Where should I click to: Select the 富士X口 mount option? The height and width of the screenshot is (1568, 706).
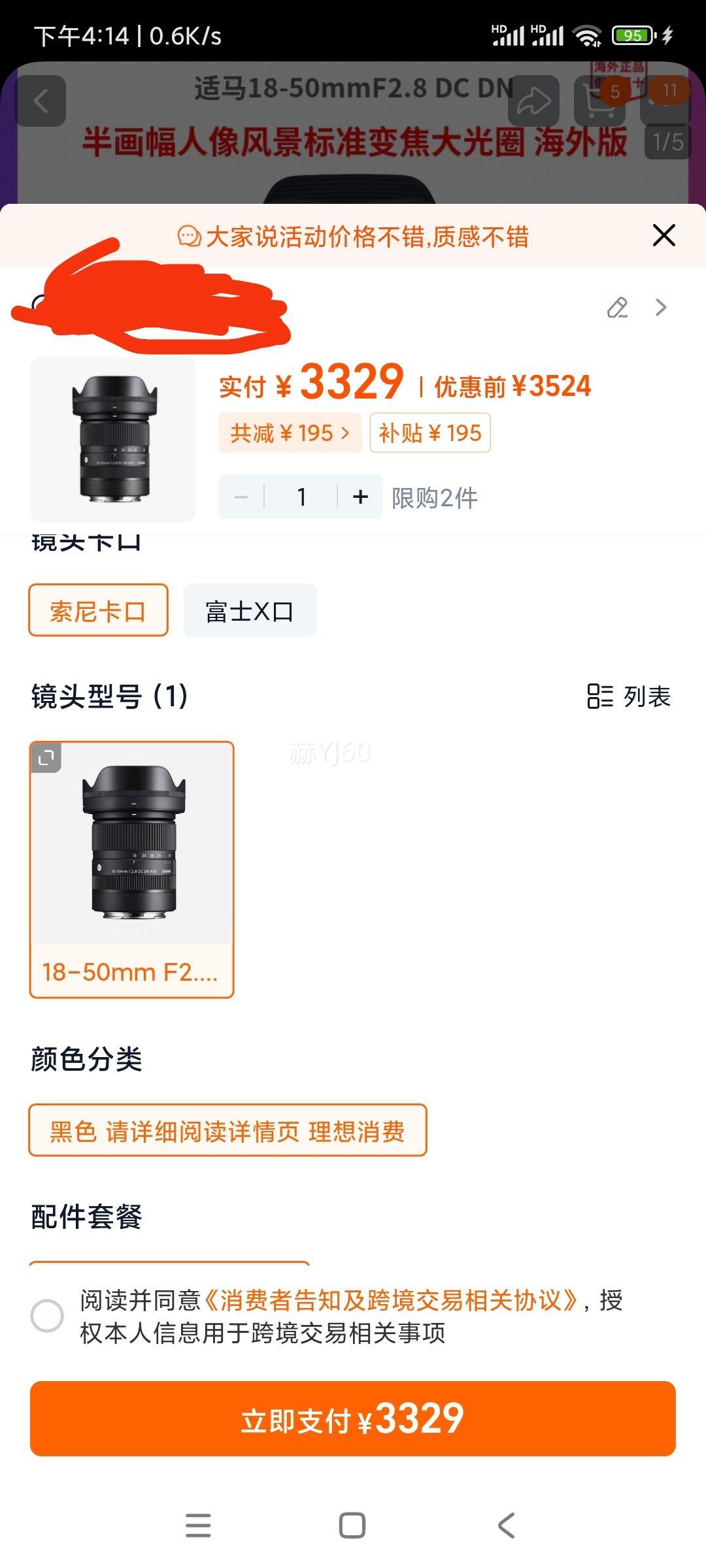click(250, 610)
